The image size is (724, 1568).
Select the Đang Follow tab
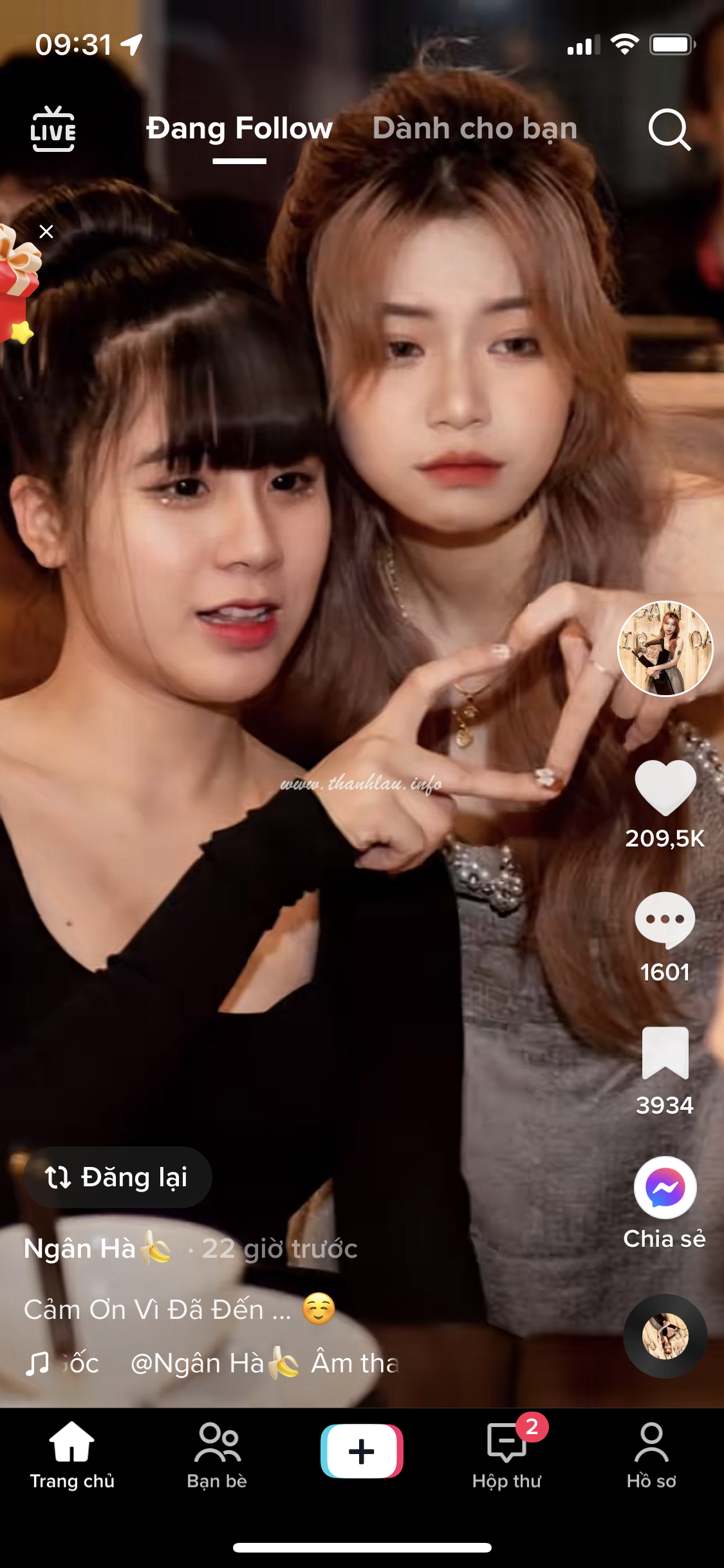pyautogui.click(x=239, y=128)
